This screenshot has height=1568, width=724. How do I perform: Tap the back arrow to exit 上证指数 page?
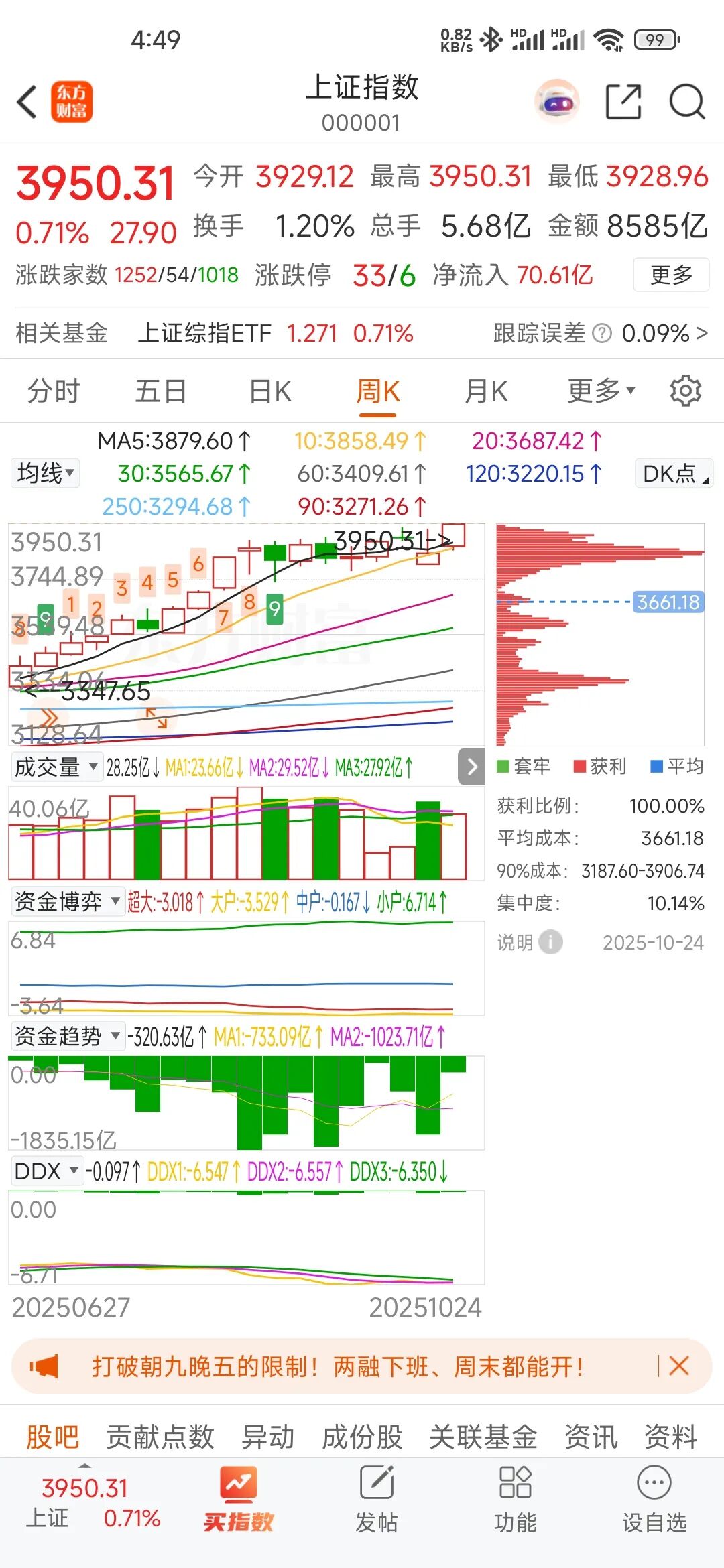click(x=27, y=103)
